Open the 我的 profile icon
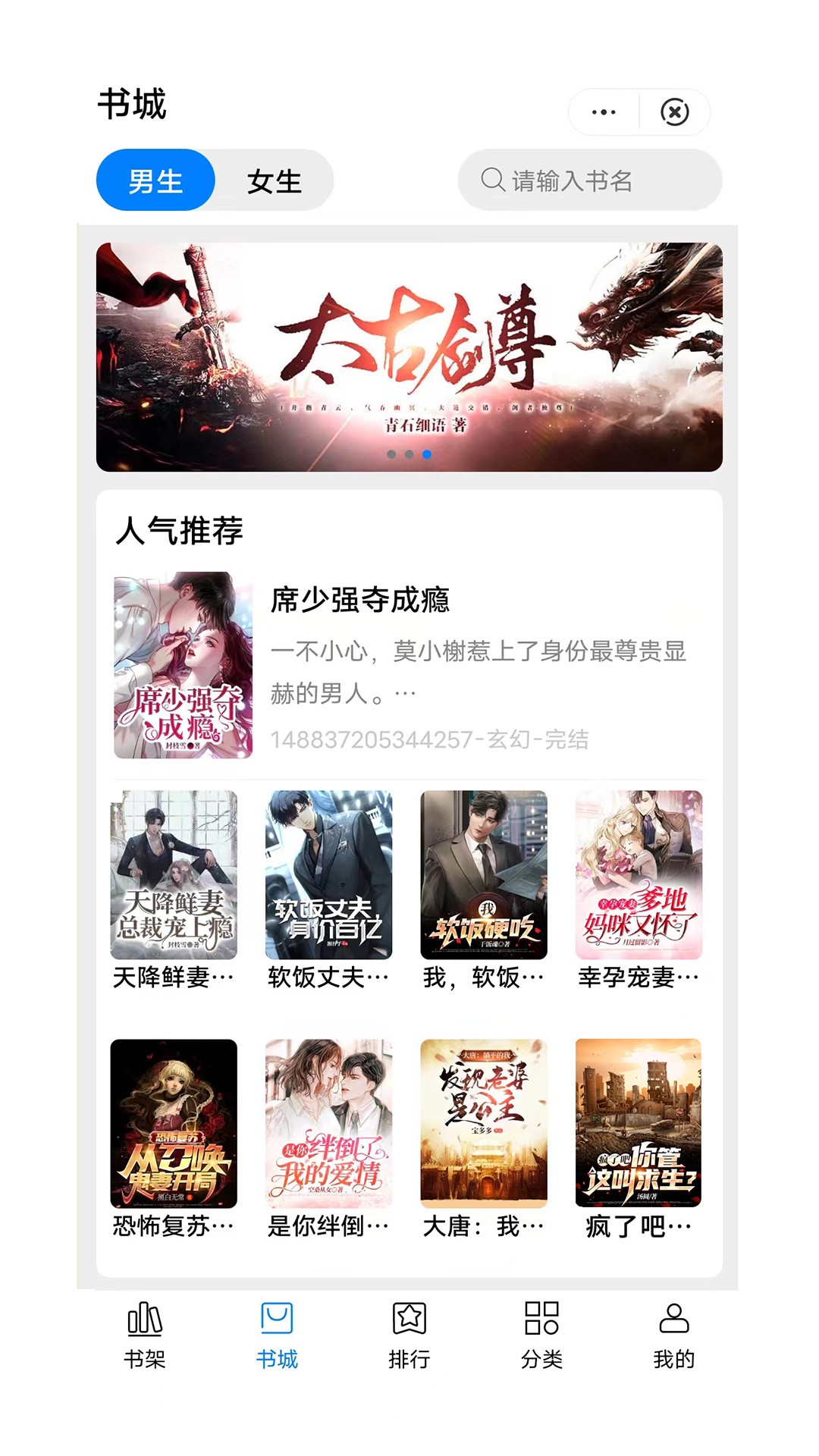819x1456 pixels. [673, 1318]
